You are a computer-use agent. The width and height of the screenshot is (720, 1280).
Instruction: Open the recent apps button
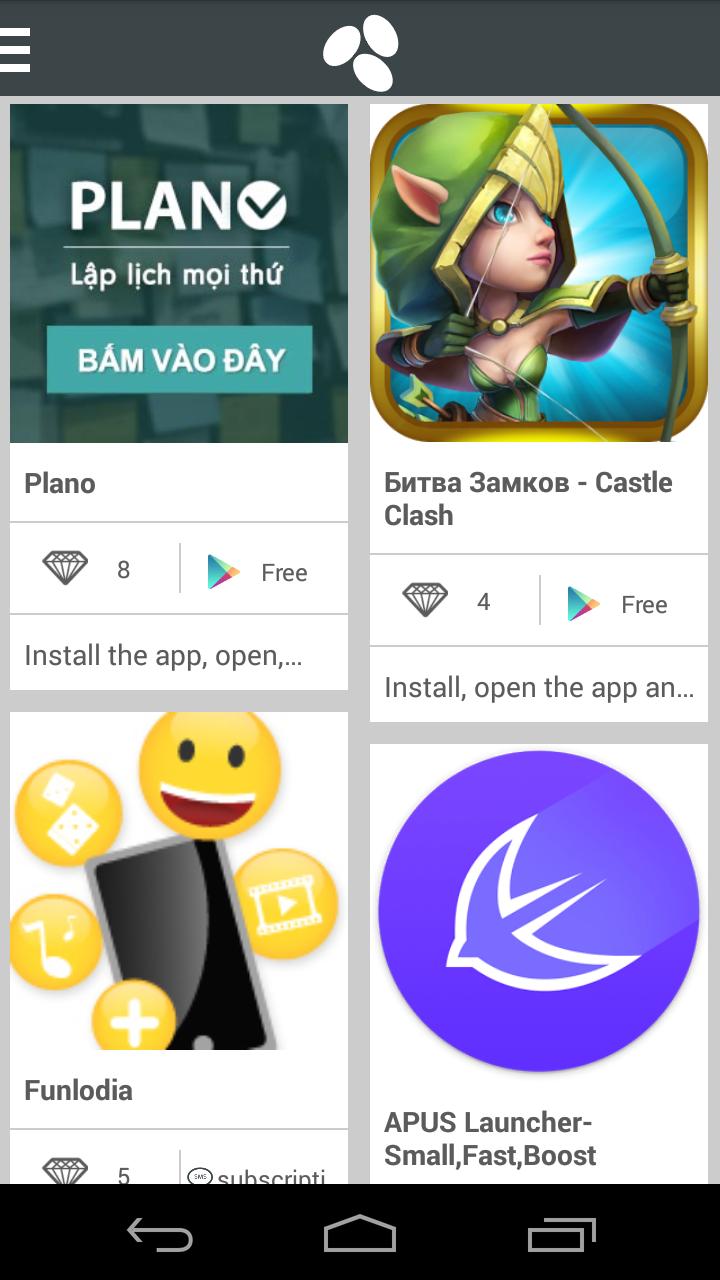pyautogui.click(x=560, y=1237)
